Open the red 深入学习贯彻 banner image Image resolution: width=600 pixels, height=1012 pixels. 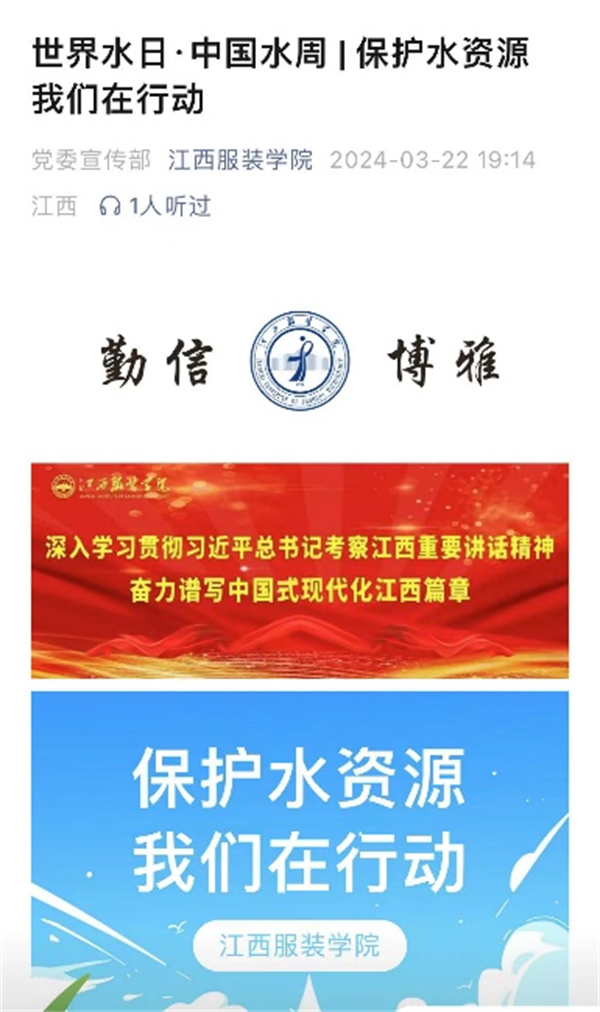(299, 570)
